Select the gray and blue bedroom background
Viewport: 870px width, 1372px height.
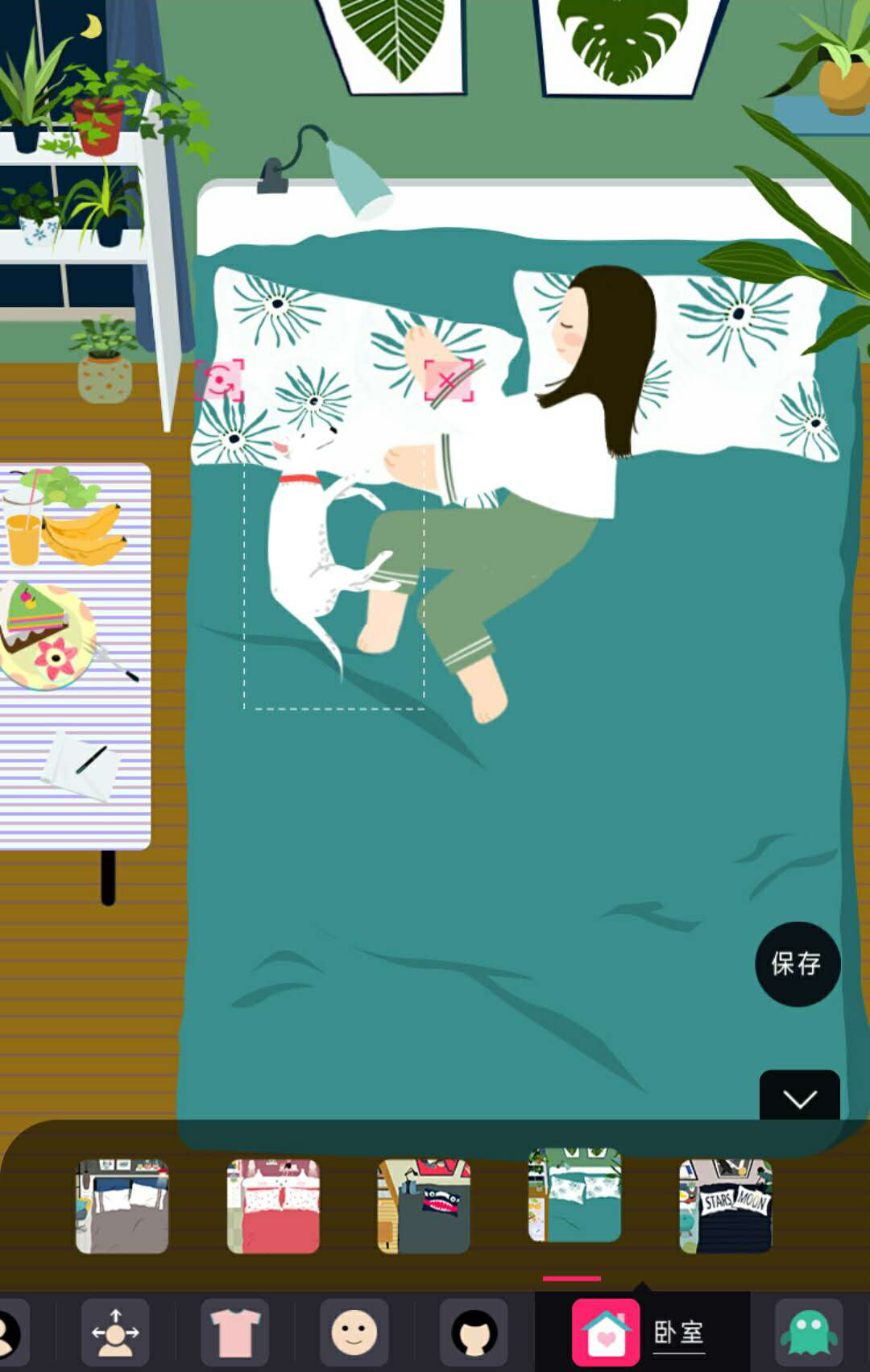point(122,1206)
